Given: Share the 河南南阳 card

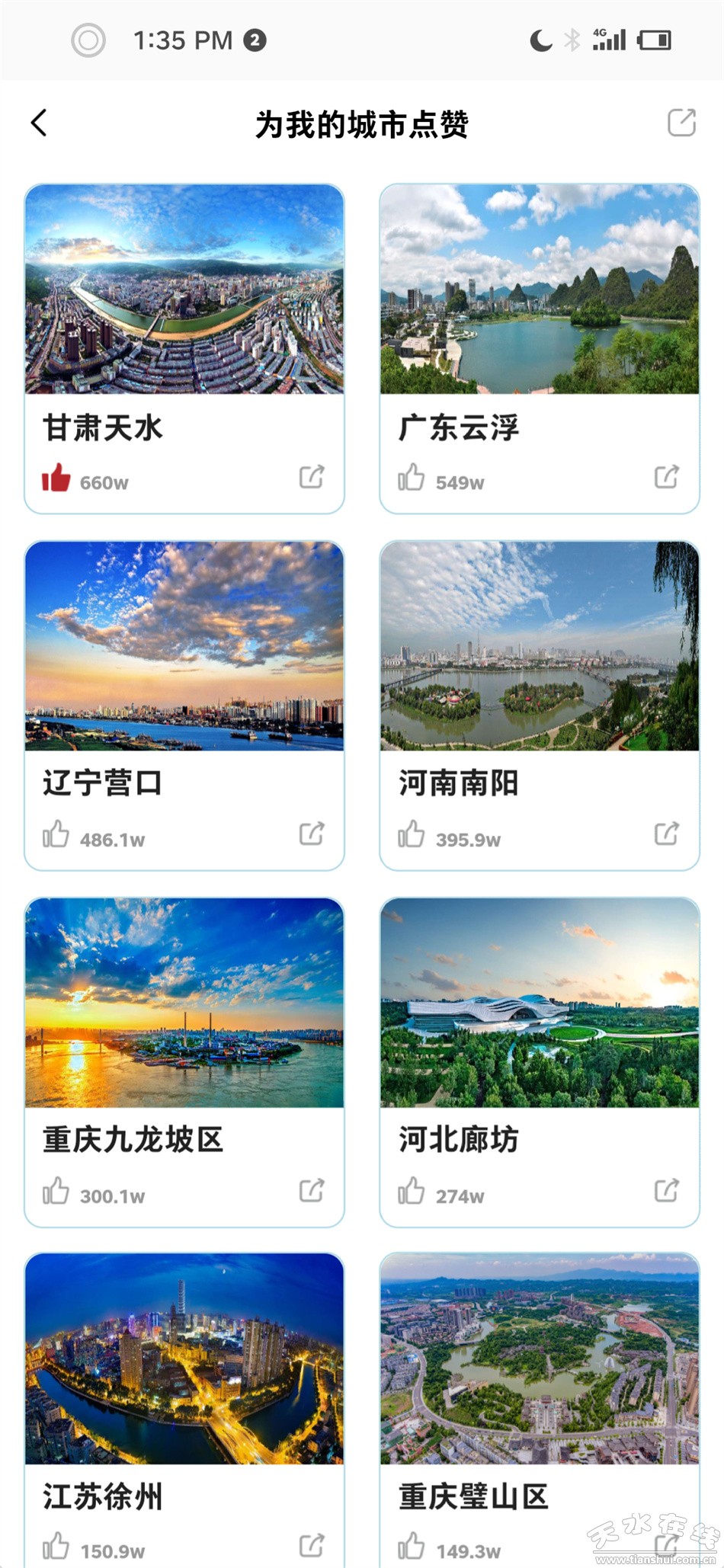Looking at the screenshot, I should coord(667,834).
